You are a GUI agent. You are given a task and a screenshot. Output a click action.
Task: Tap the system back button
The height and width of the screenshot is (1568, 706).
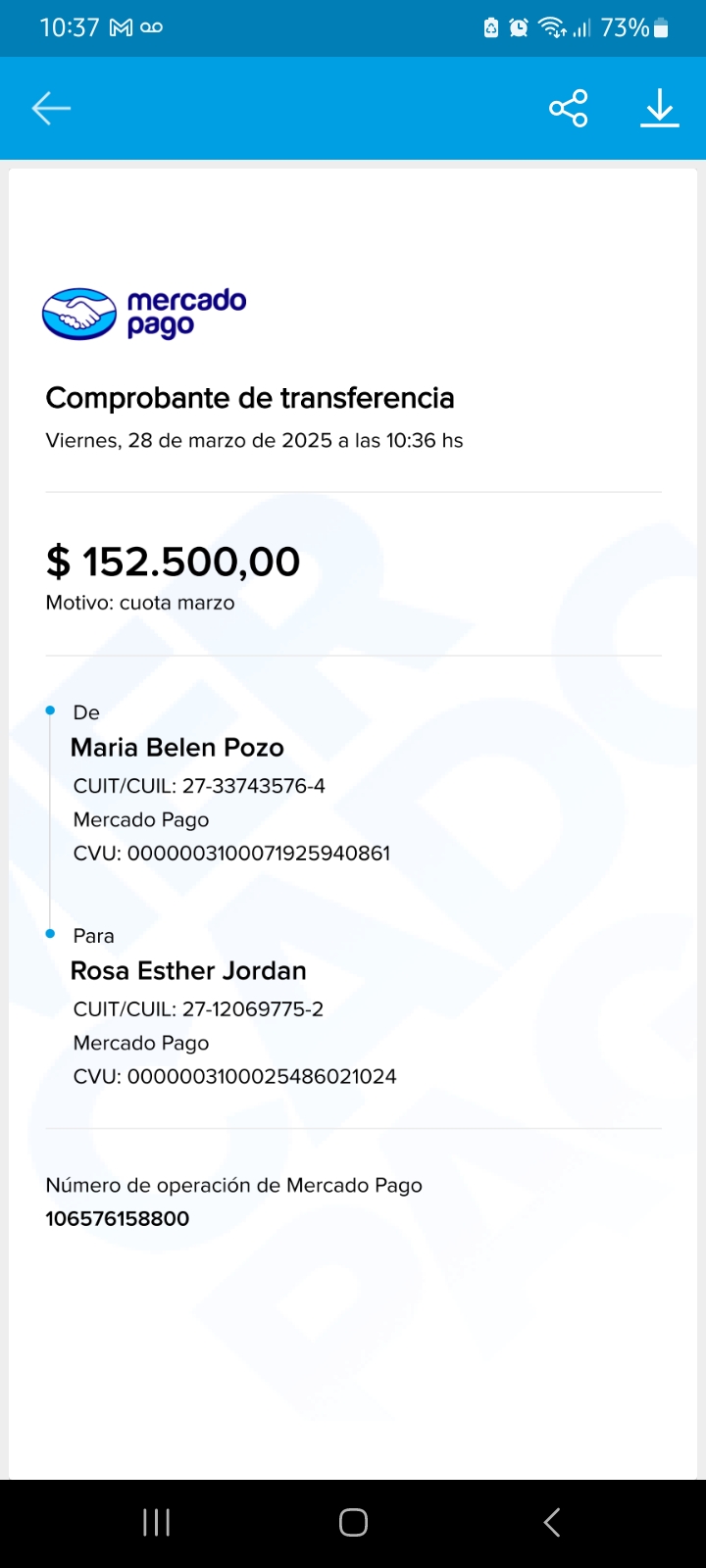552,1522
